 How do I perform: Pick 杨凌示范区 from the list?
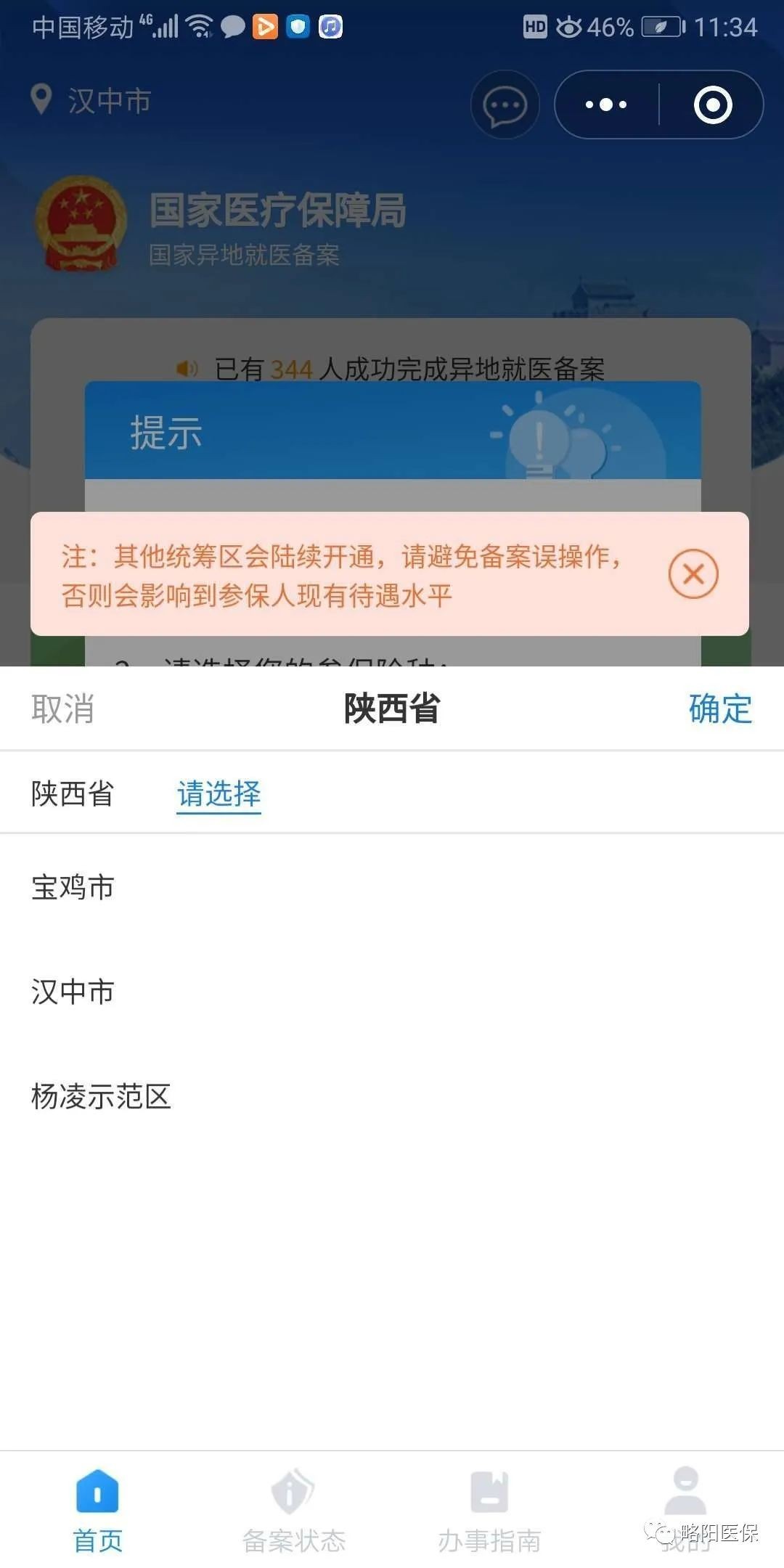click(x=101, y=1096)
